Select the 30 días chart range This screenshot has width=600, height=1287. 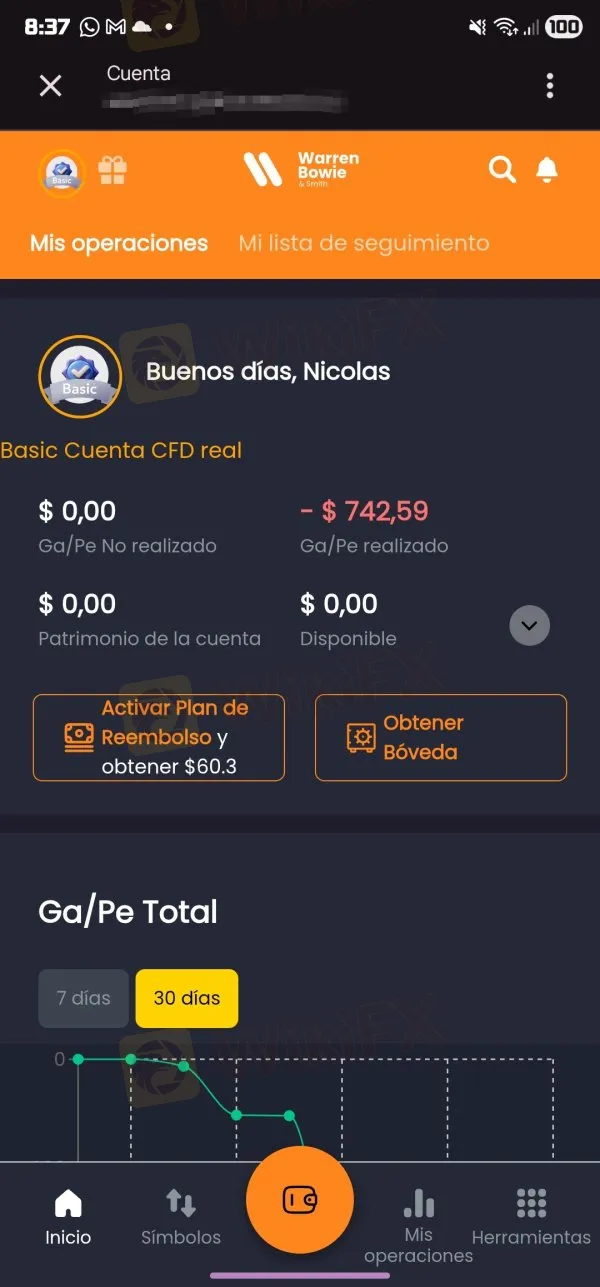point(187,998)
